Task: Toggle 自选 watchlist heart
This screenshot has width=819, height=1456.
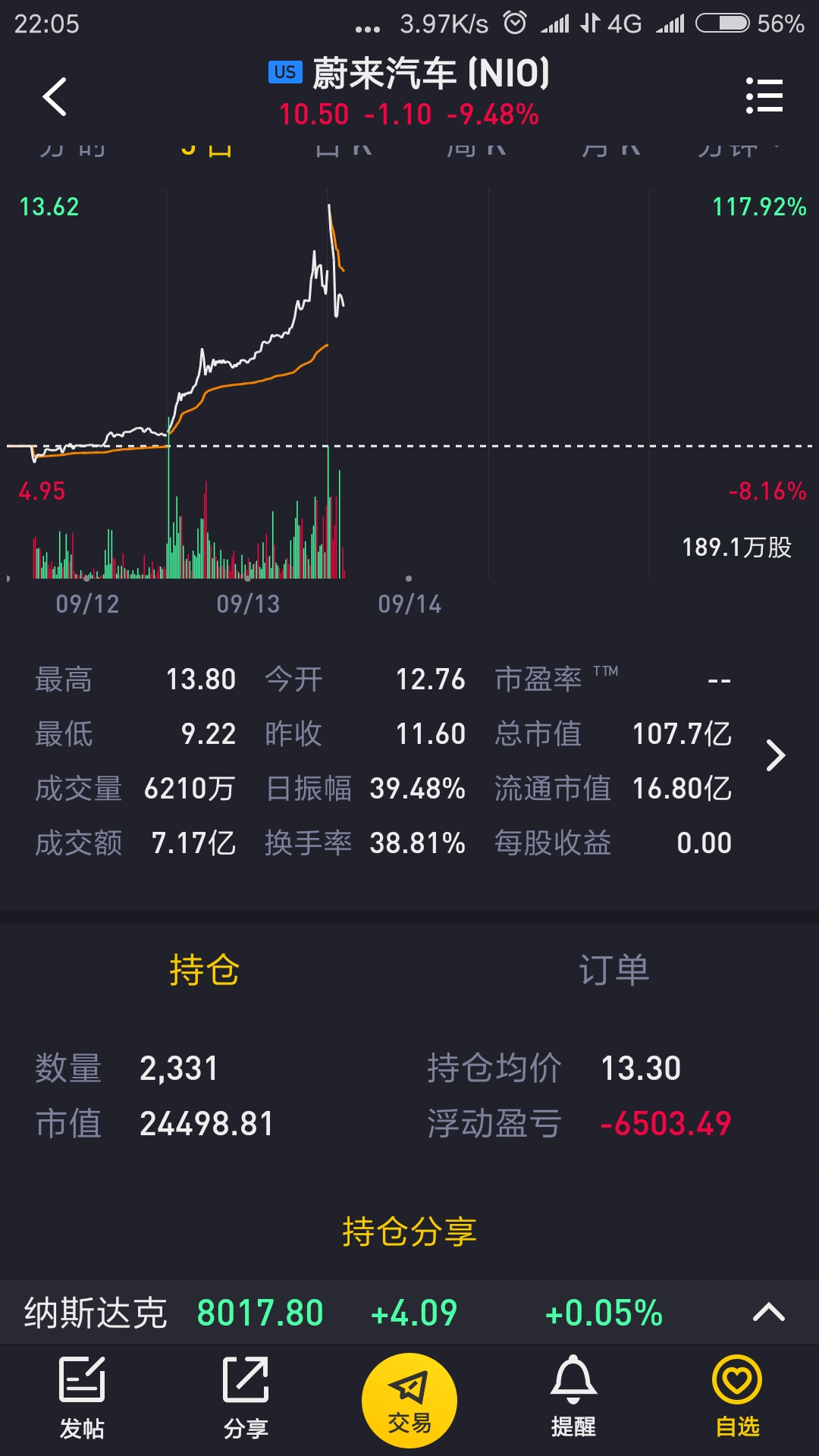Action: pyautogui.click(x=737, y=1397)
